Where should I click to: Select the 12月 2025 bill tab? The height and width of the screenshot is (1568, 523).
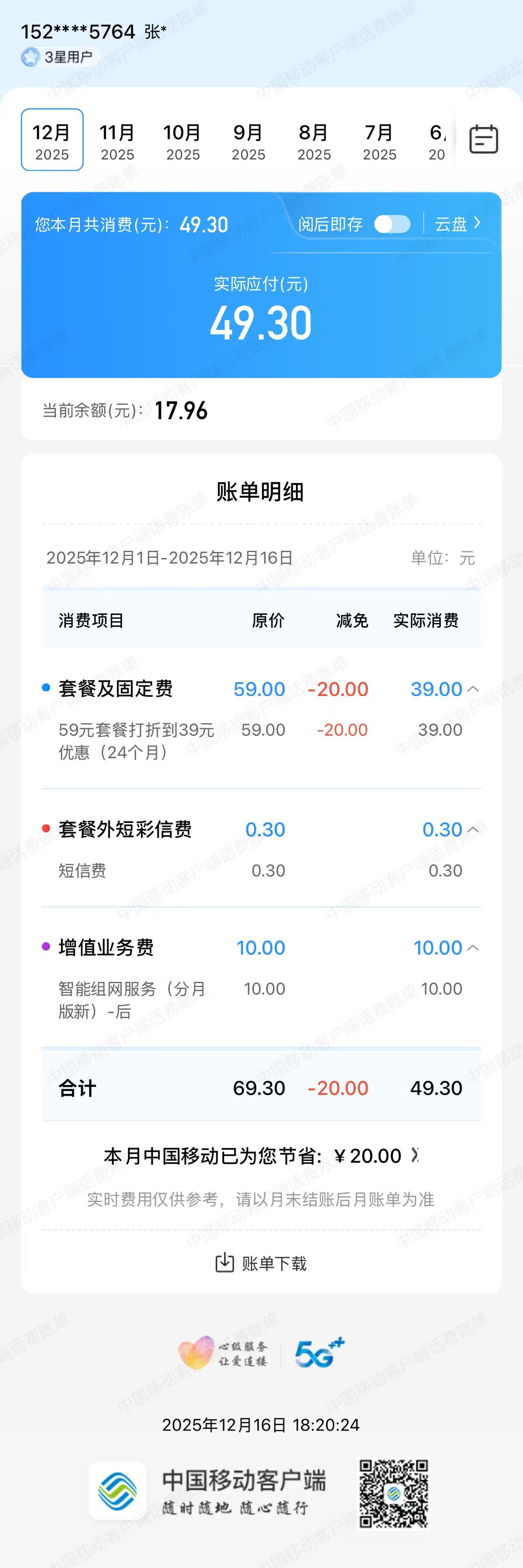pyautogui.click(x=52, y=140)
